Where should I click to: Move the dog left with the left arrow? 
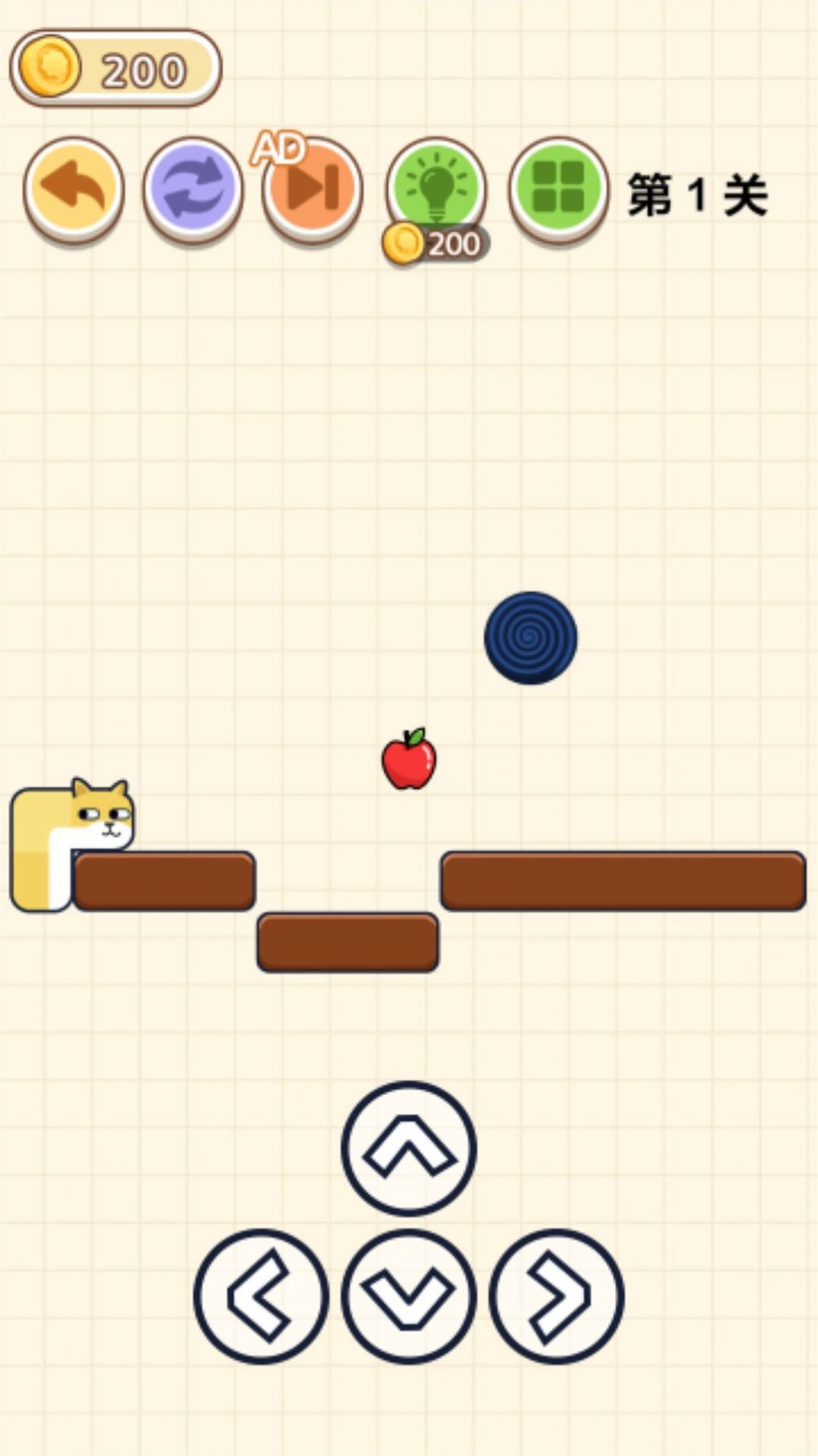click(262, 1296)
